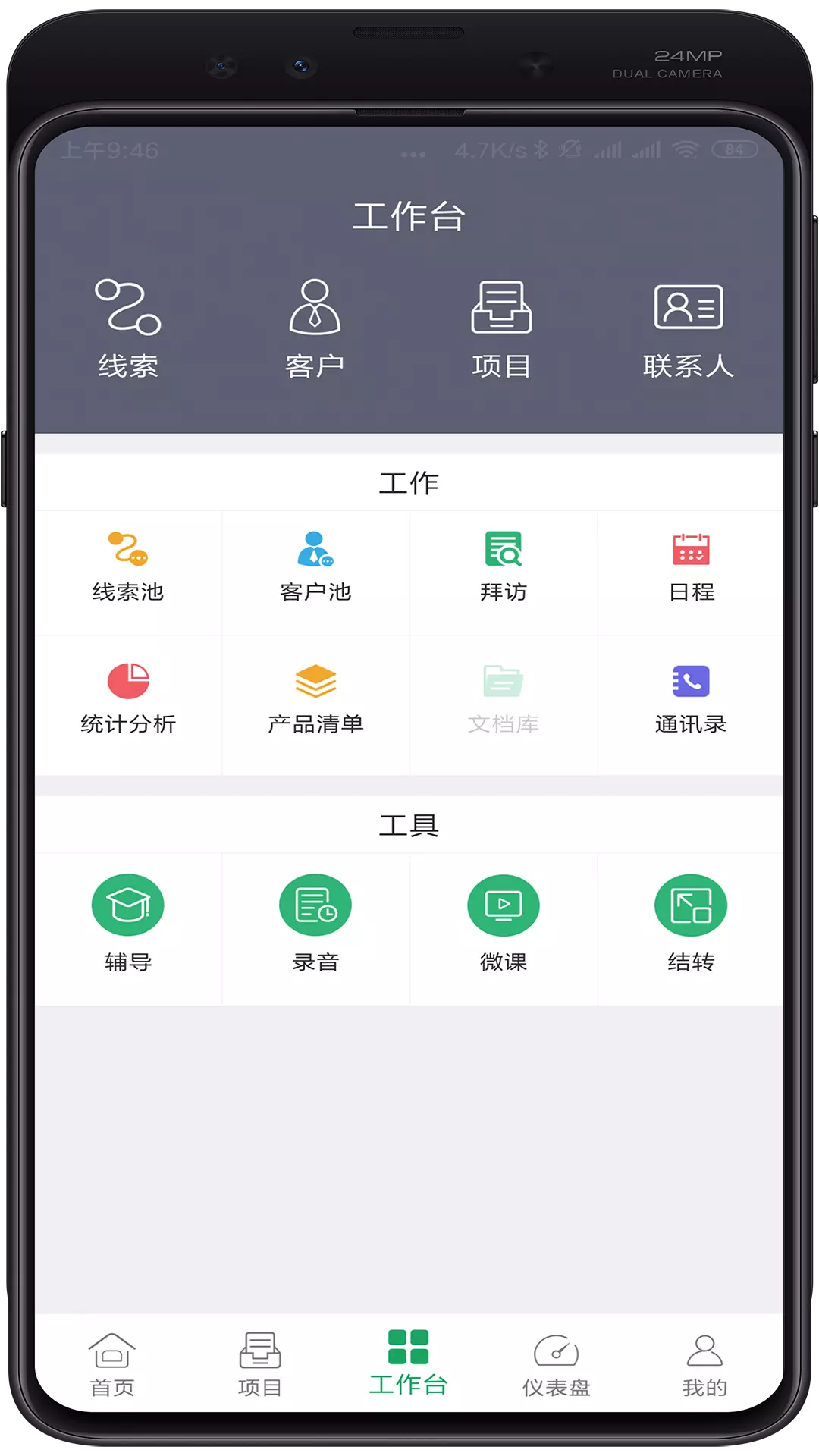
Task: Switch to the 项目 tab in the bottom bar
Action: click(x=260, y=1365)
